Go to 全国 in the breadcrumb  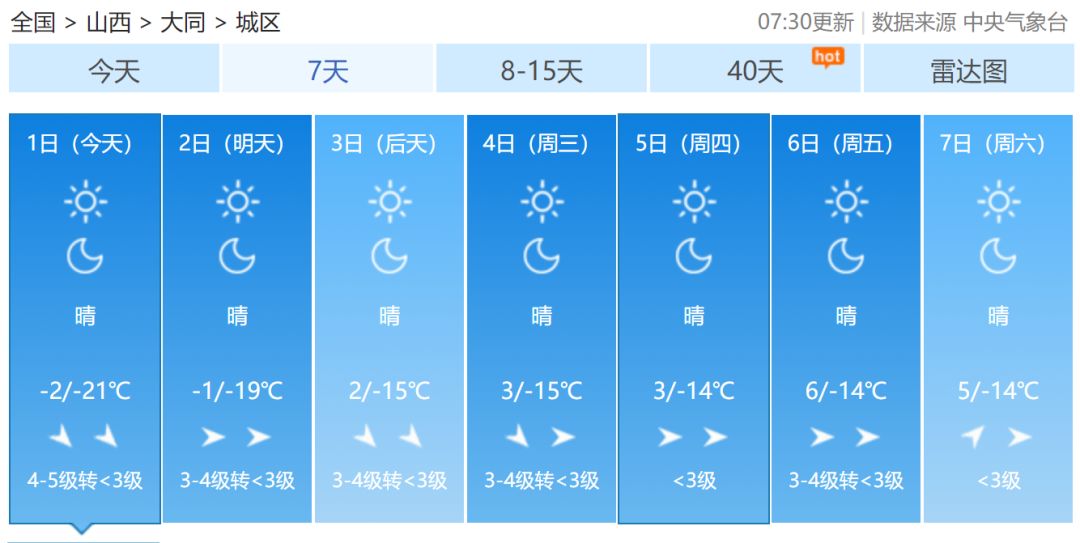pyautogui.click(x=33, y=22)
